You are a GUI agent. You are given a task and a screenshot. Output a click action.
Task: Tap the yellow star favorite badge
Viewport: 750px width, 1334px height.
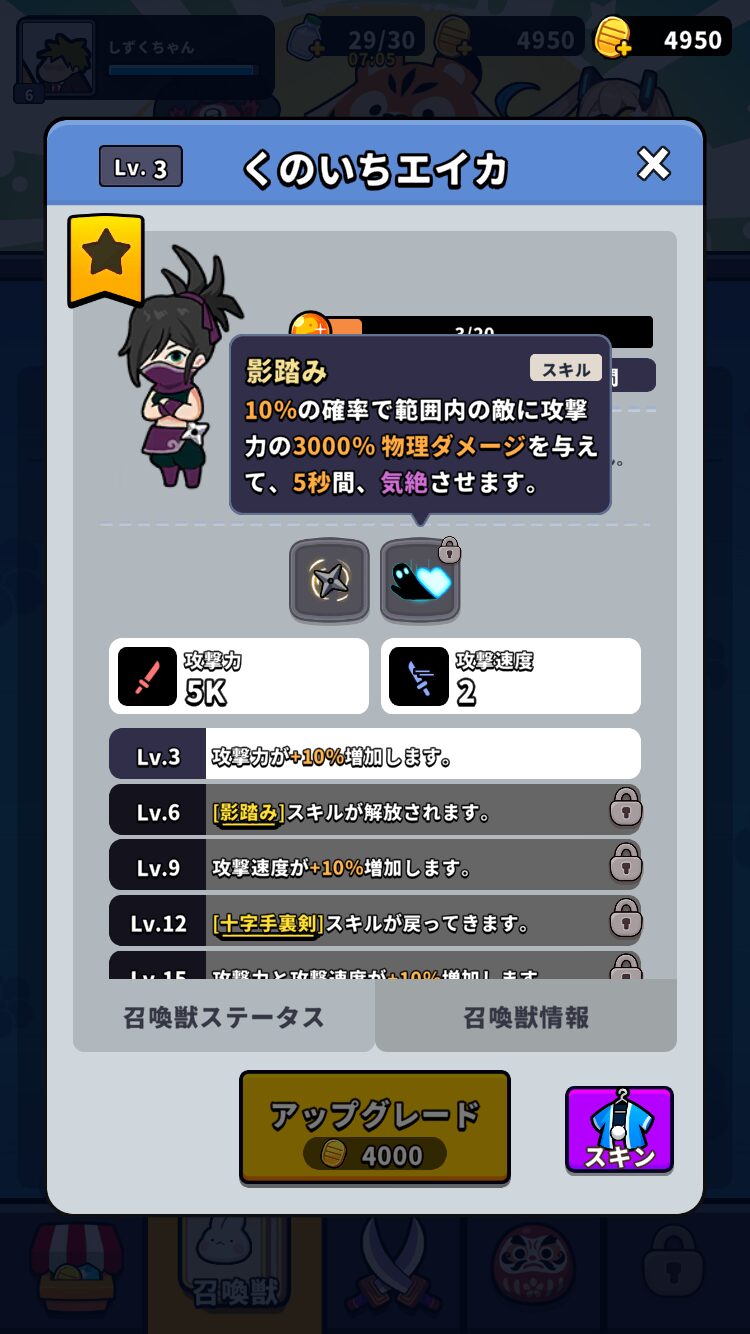tap(106, 258)
